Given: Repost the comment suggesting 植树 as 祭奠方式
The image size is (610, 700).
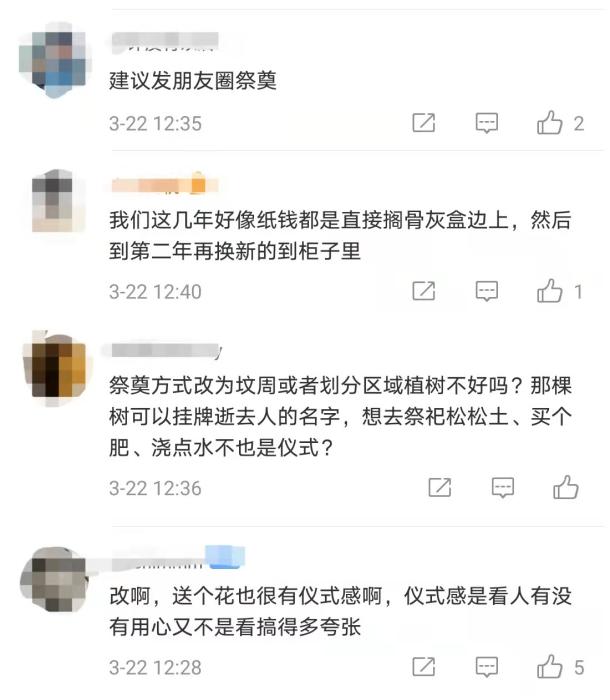Looking at the screenshot, I should click(439, 487).
